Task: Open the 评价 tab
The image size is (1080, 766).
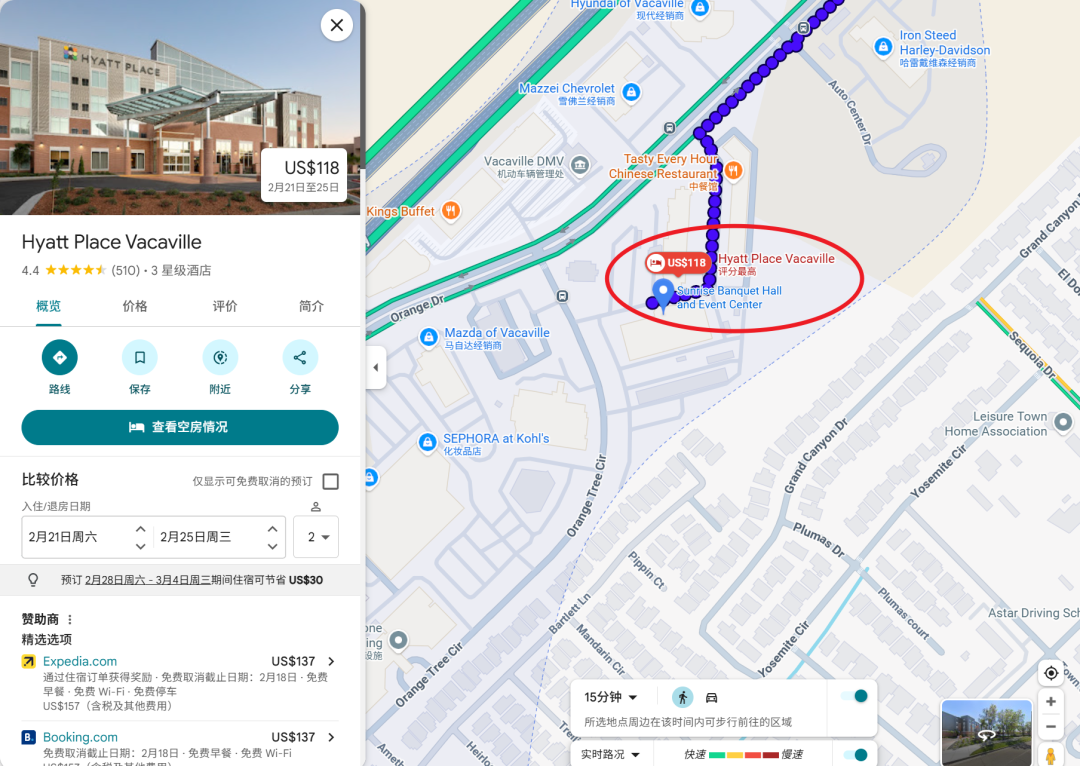Action: [225, 306]
